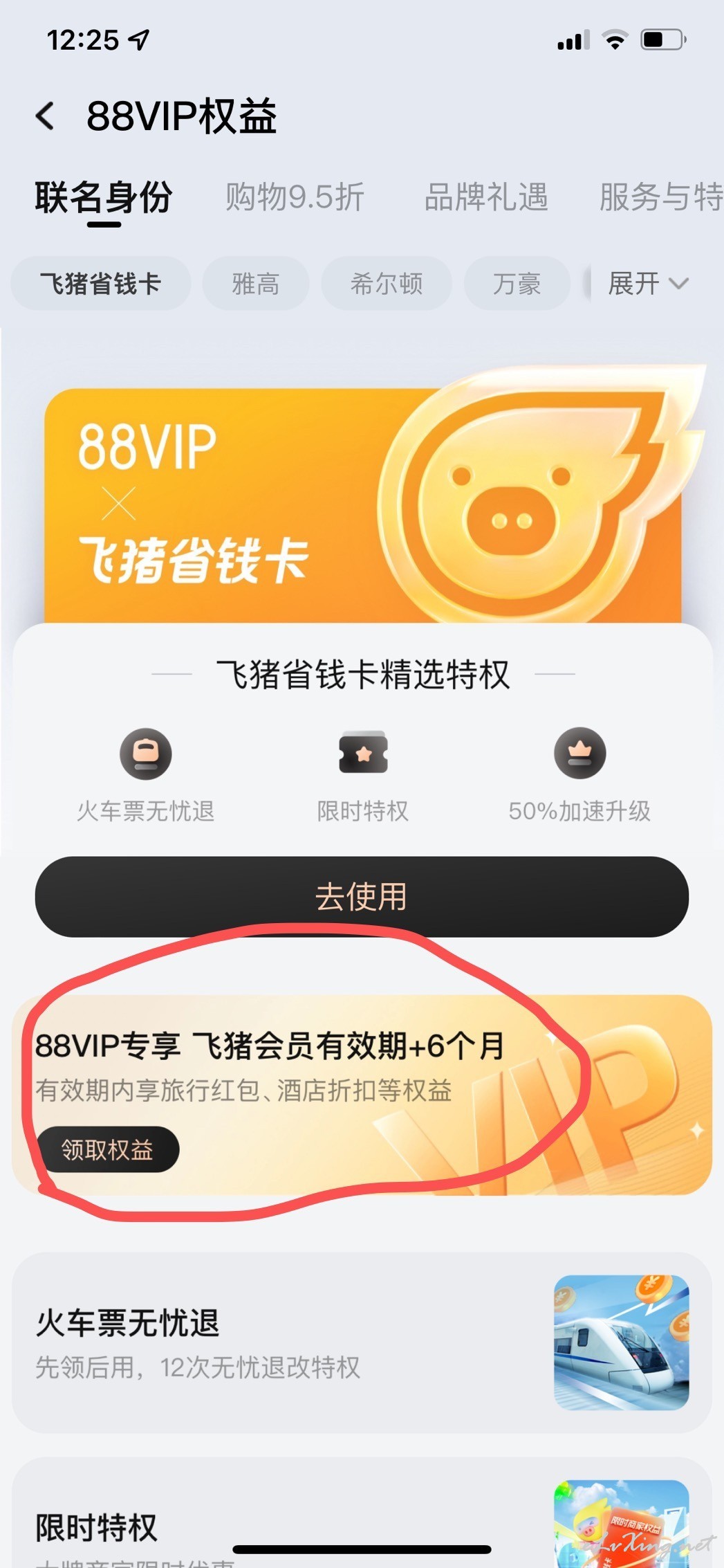Select the 万豪 chip

point(517,284)
